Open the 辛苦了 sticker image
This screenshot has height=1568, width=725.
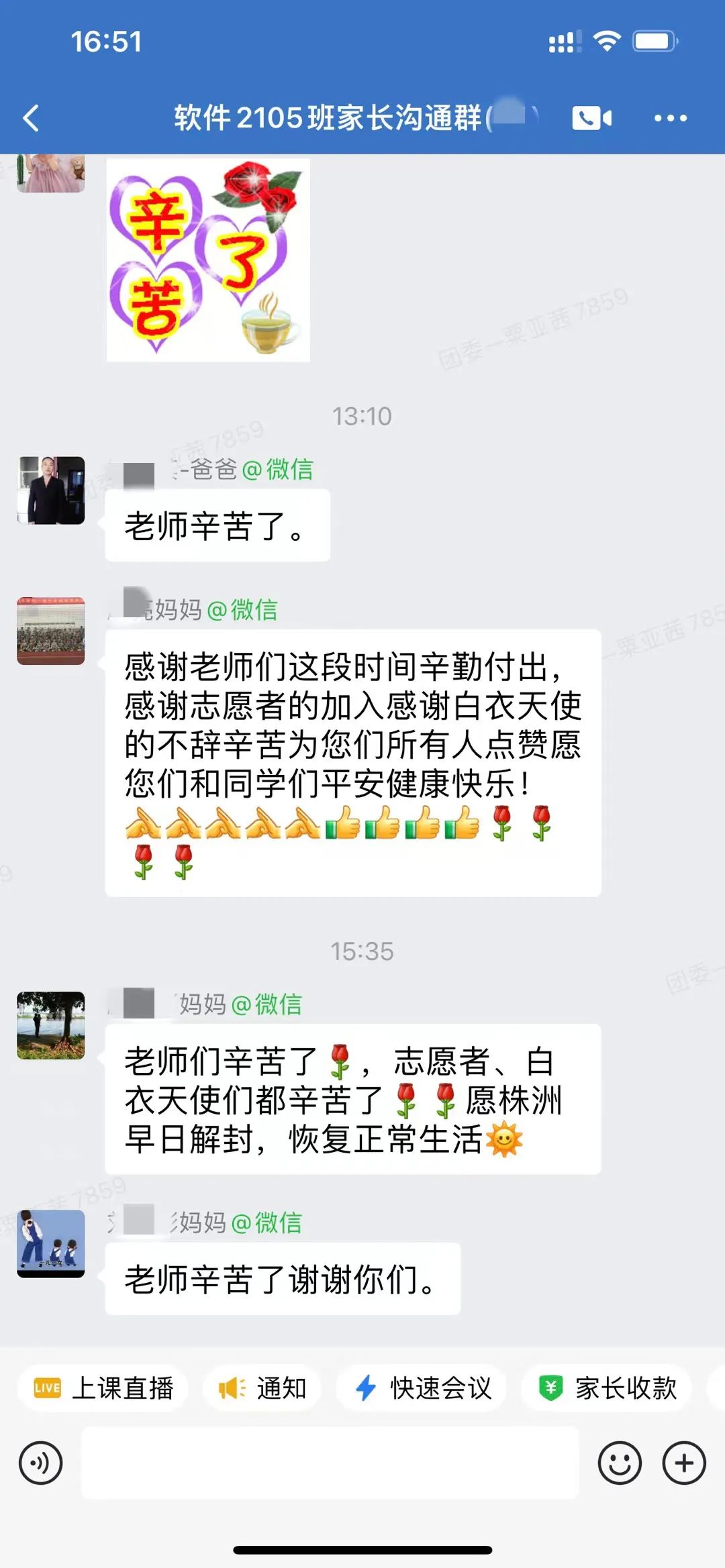coord(208,260)
